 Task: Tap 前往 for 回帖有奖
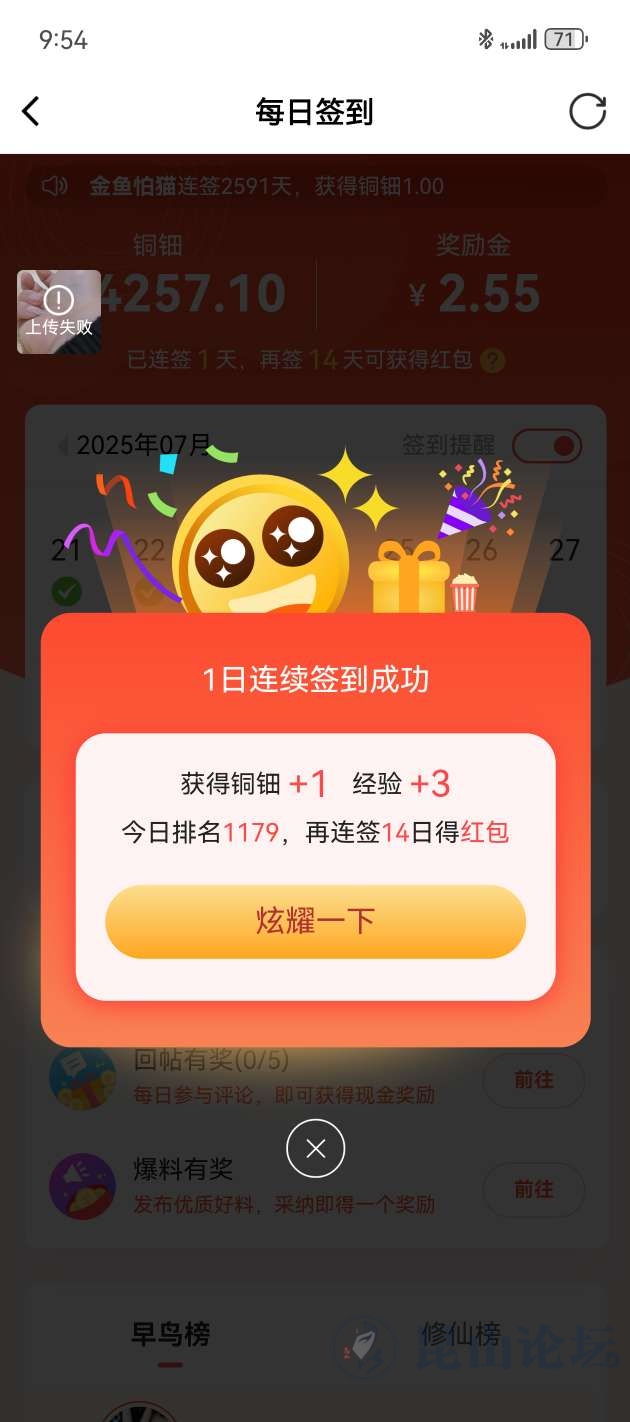coord(533,1080)
